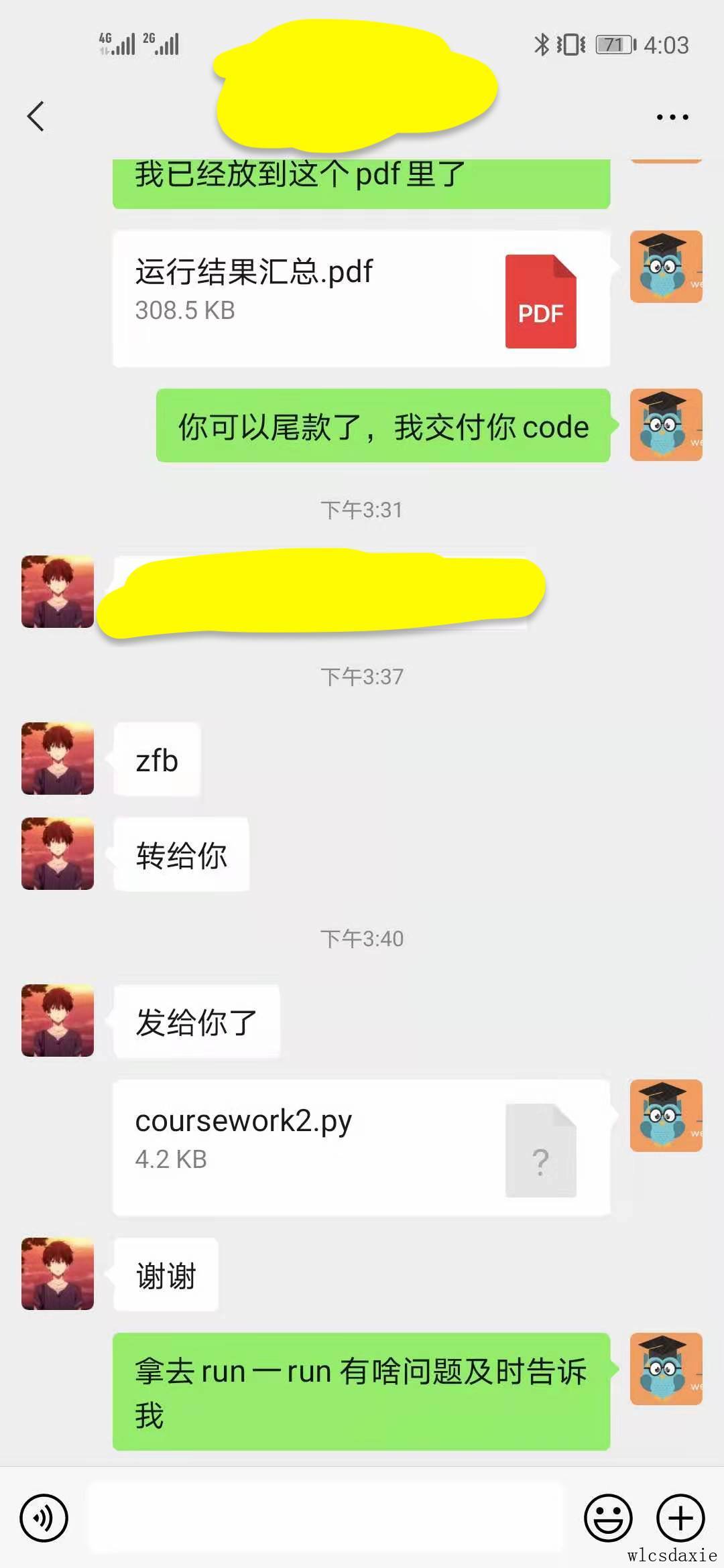
Task: View owl avatar beside coursework2.py
Action: [666, 1116]
